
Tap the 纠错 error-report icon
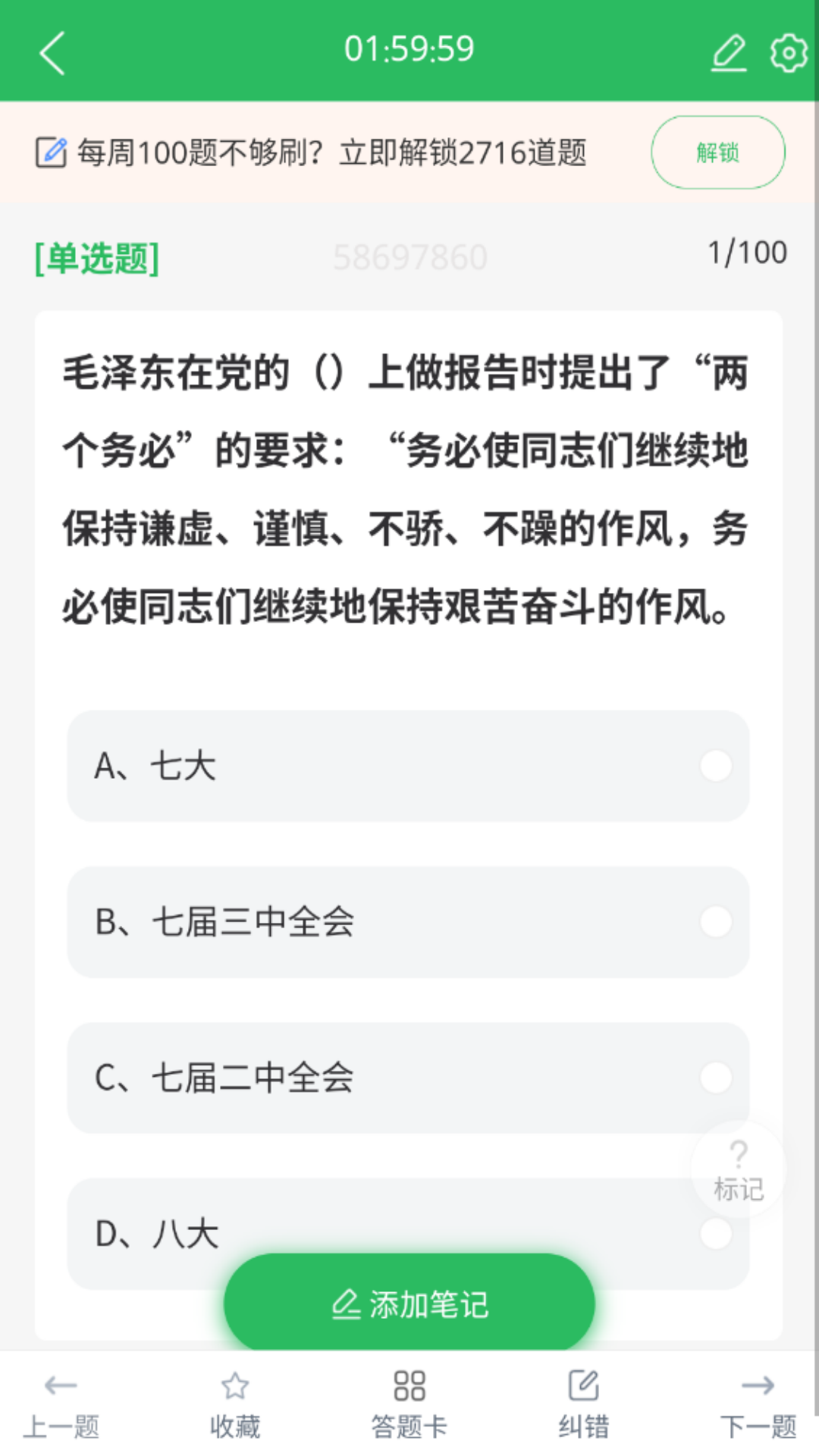(x=584, y=1384)
